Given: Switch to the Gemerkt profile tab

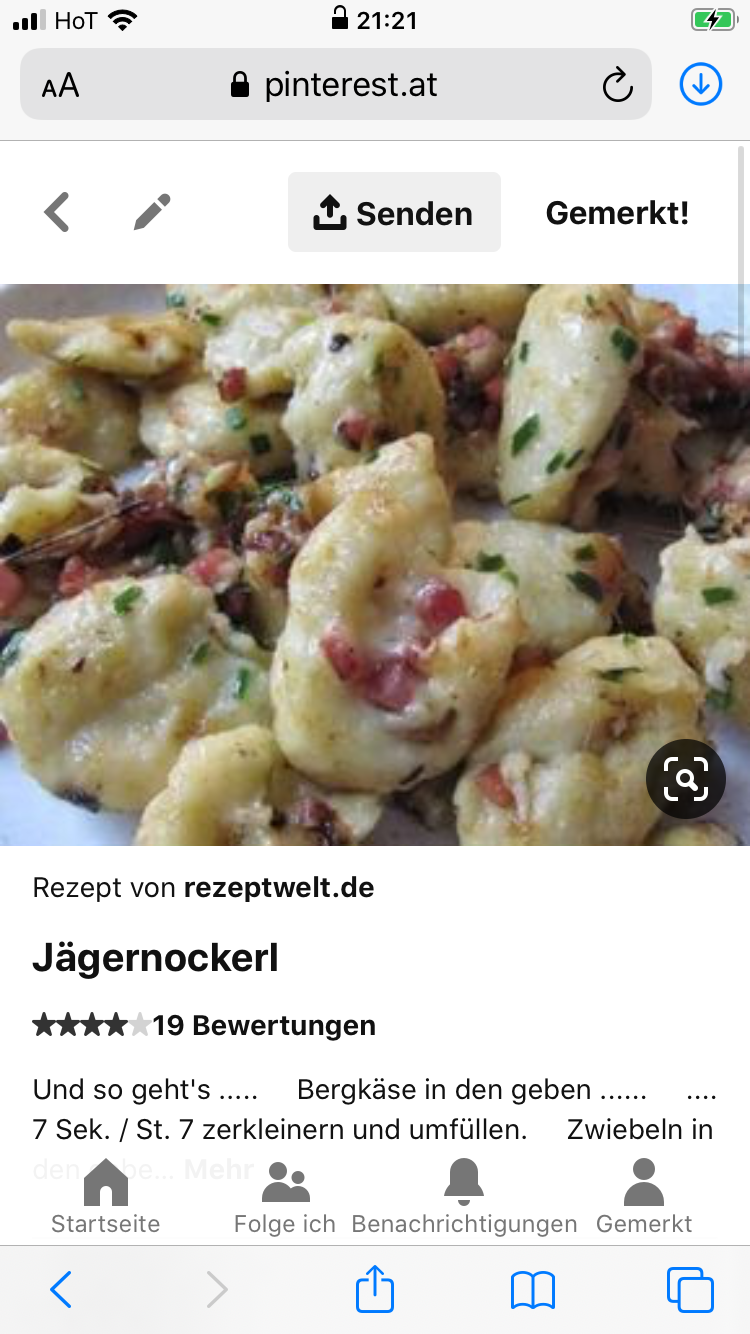Looking at the screenshot, I should [x=644, y=1196].
